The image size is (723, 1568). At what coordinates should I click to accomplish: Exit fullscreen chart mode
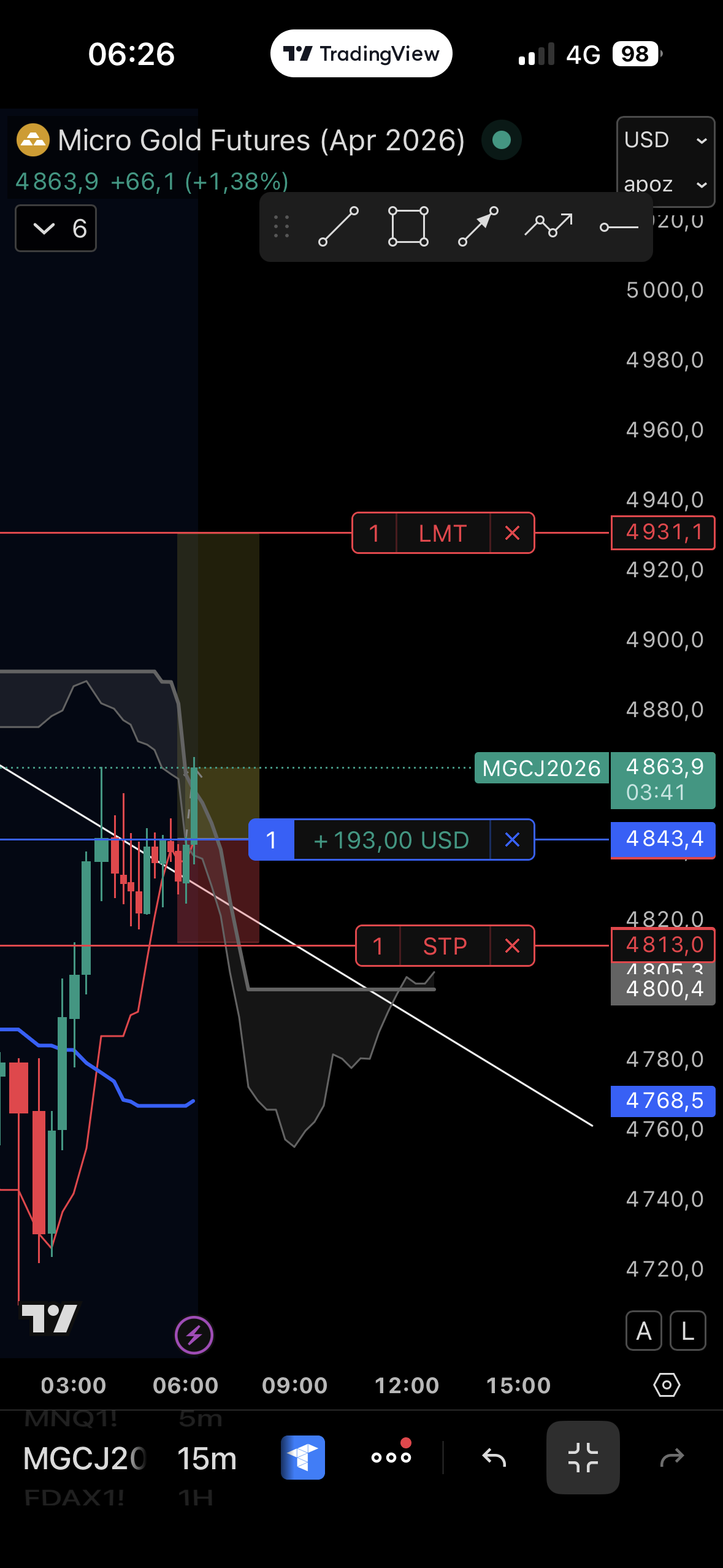pos(583,1457)
